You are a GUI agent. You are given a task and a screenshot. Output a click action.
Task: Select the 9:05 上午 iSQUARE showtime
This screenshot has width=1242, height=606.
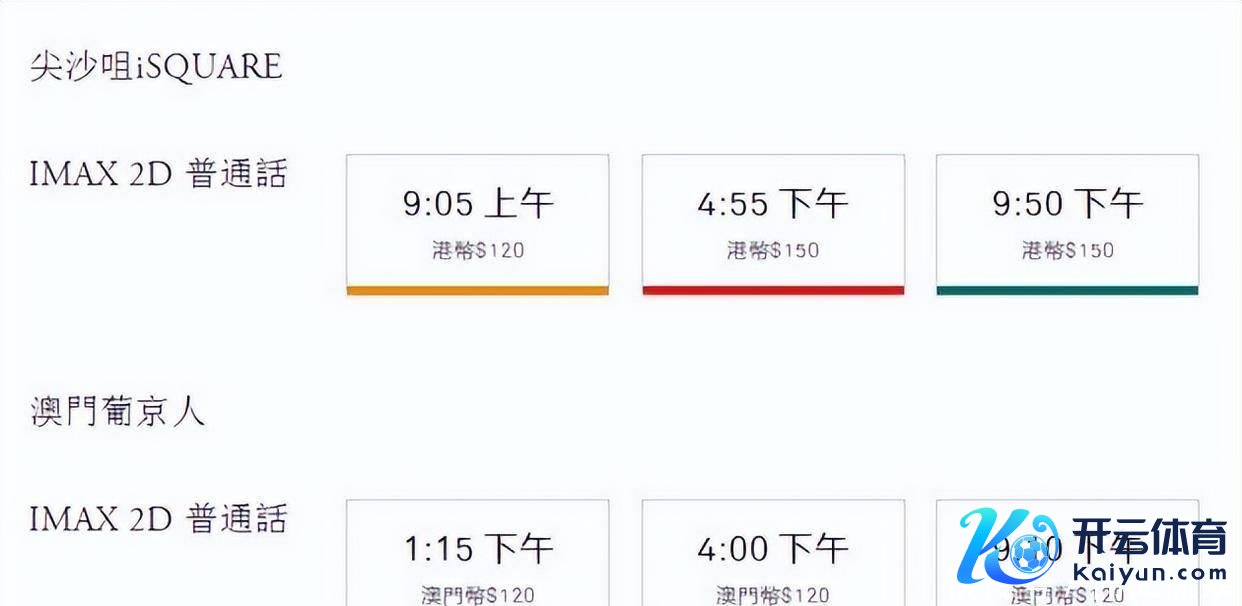click(477, 223)
